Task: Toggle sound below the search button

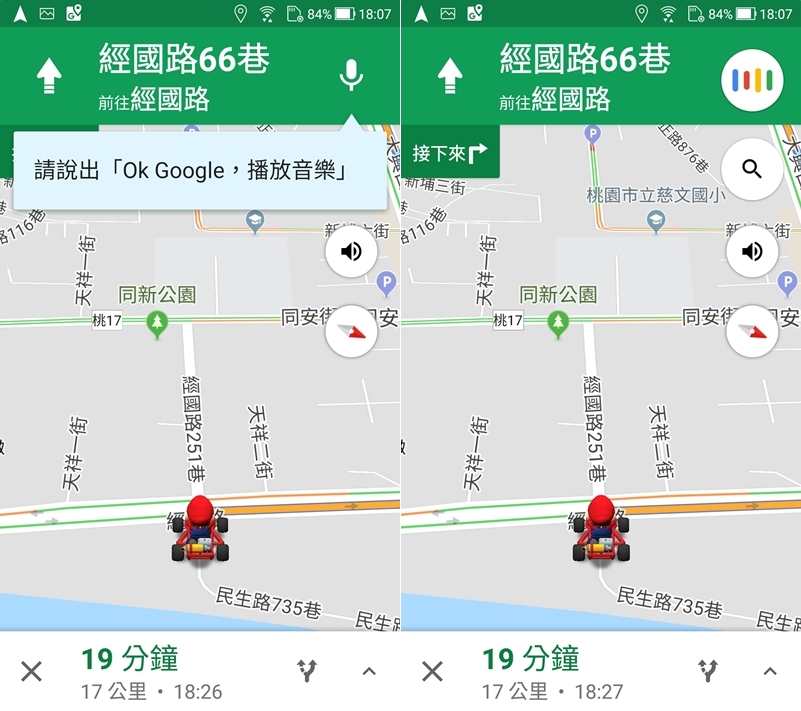Action: (x=752, y=251)
